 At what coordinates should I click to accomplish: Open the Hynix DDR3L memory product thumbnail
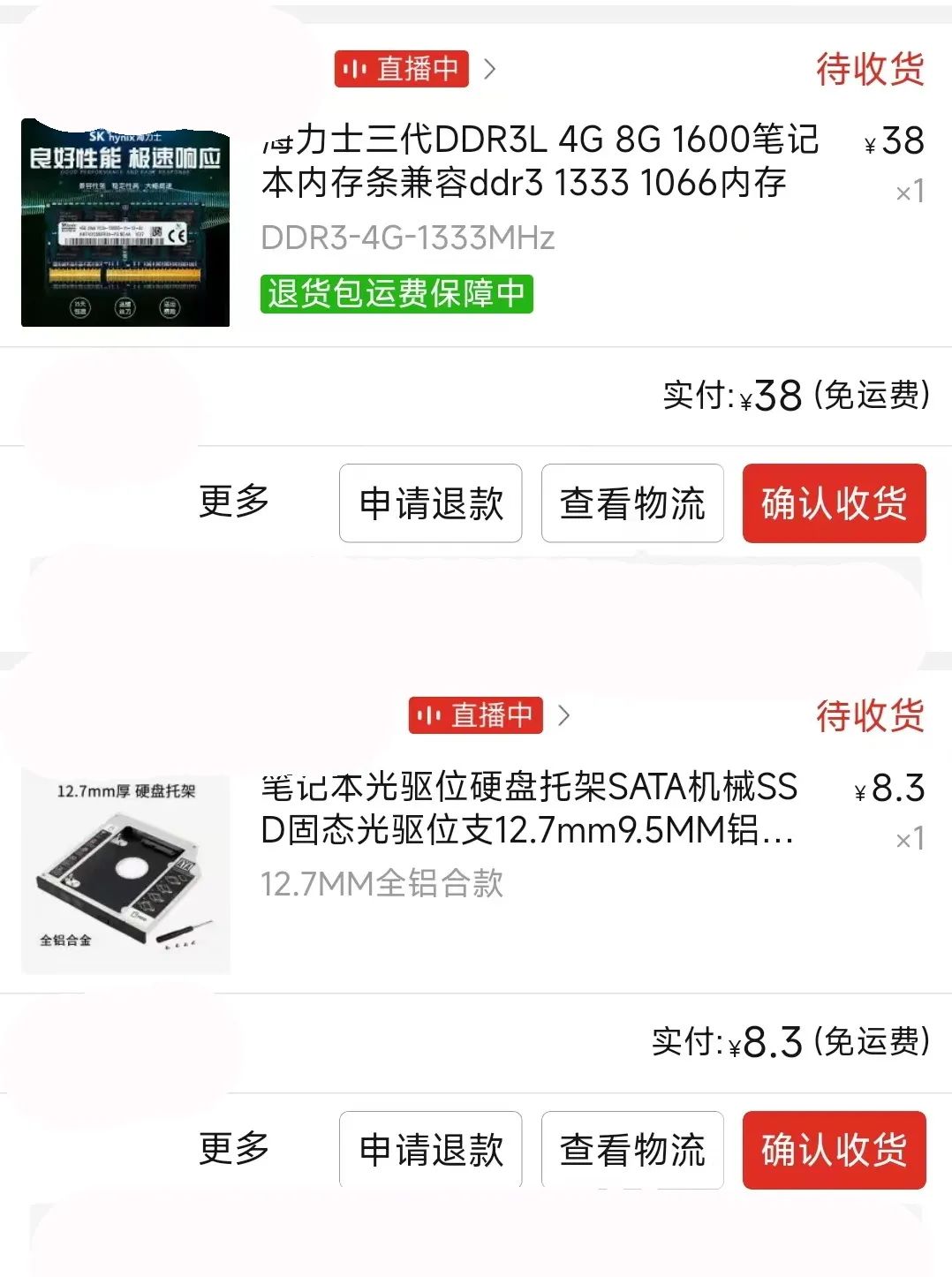[x=125, y=223]
